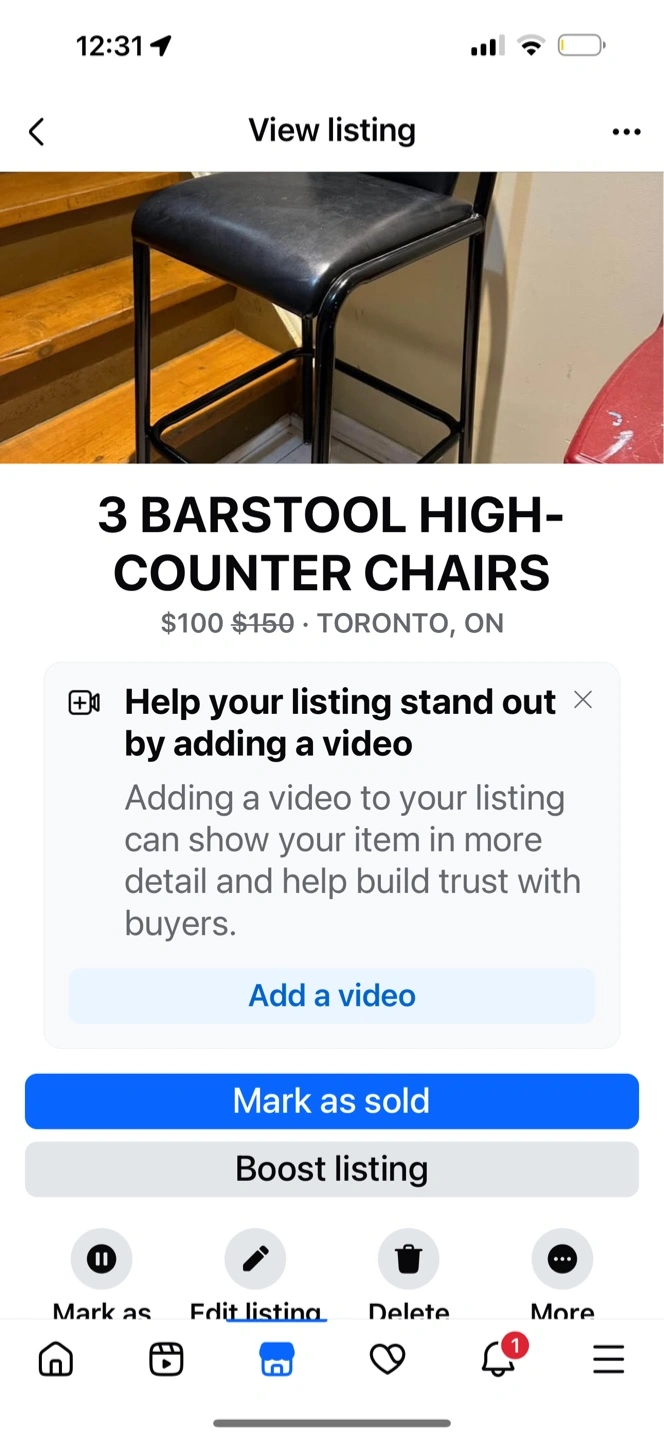This screenshot has width=664, height=1440.
Task: Go back from View listing
Action: click(x=37, y=131)
